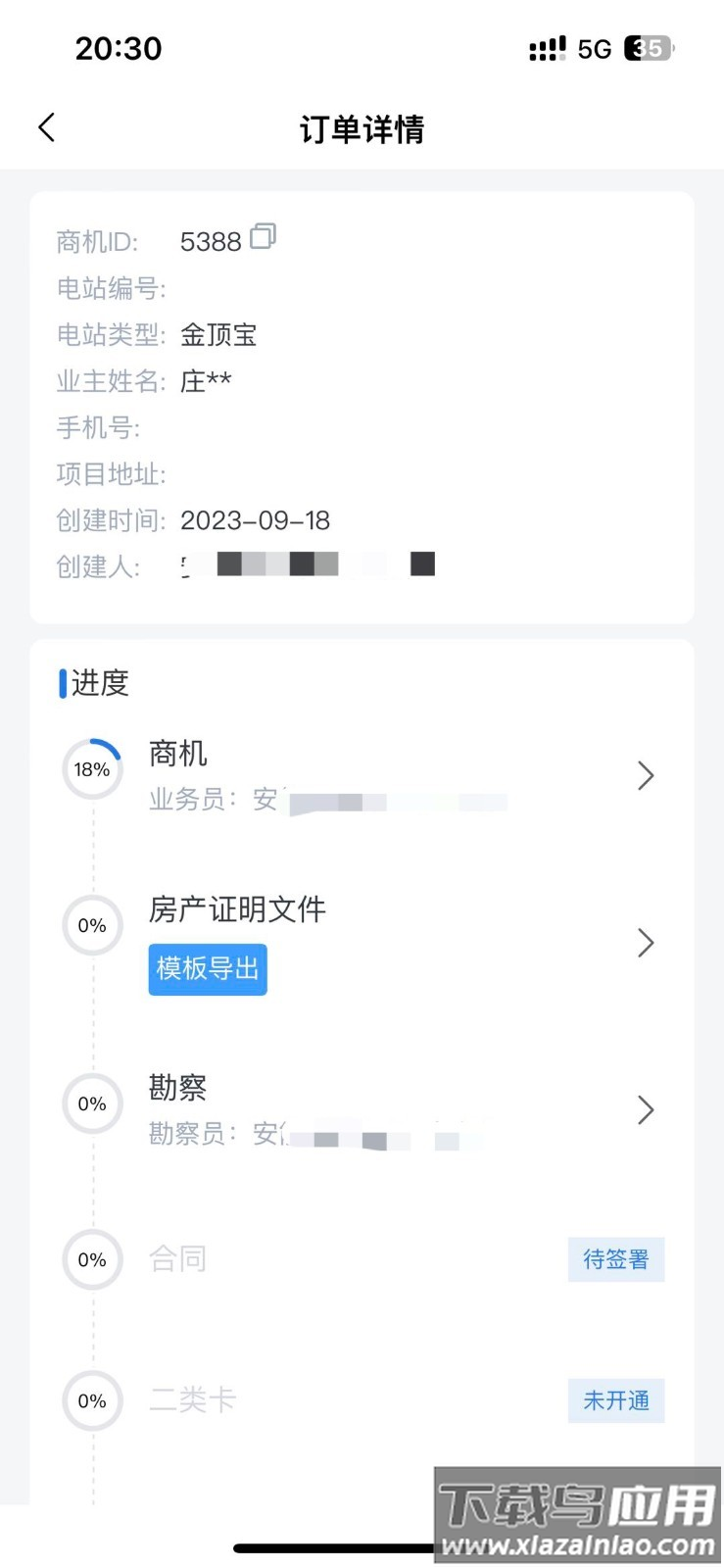
Task: Tap the back arrow to leave 订单详情
Action: (x=45, y=127)
